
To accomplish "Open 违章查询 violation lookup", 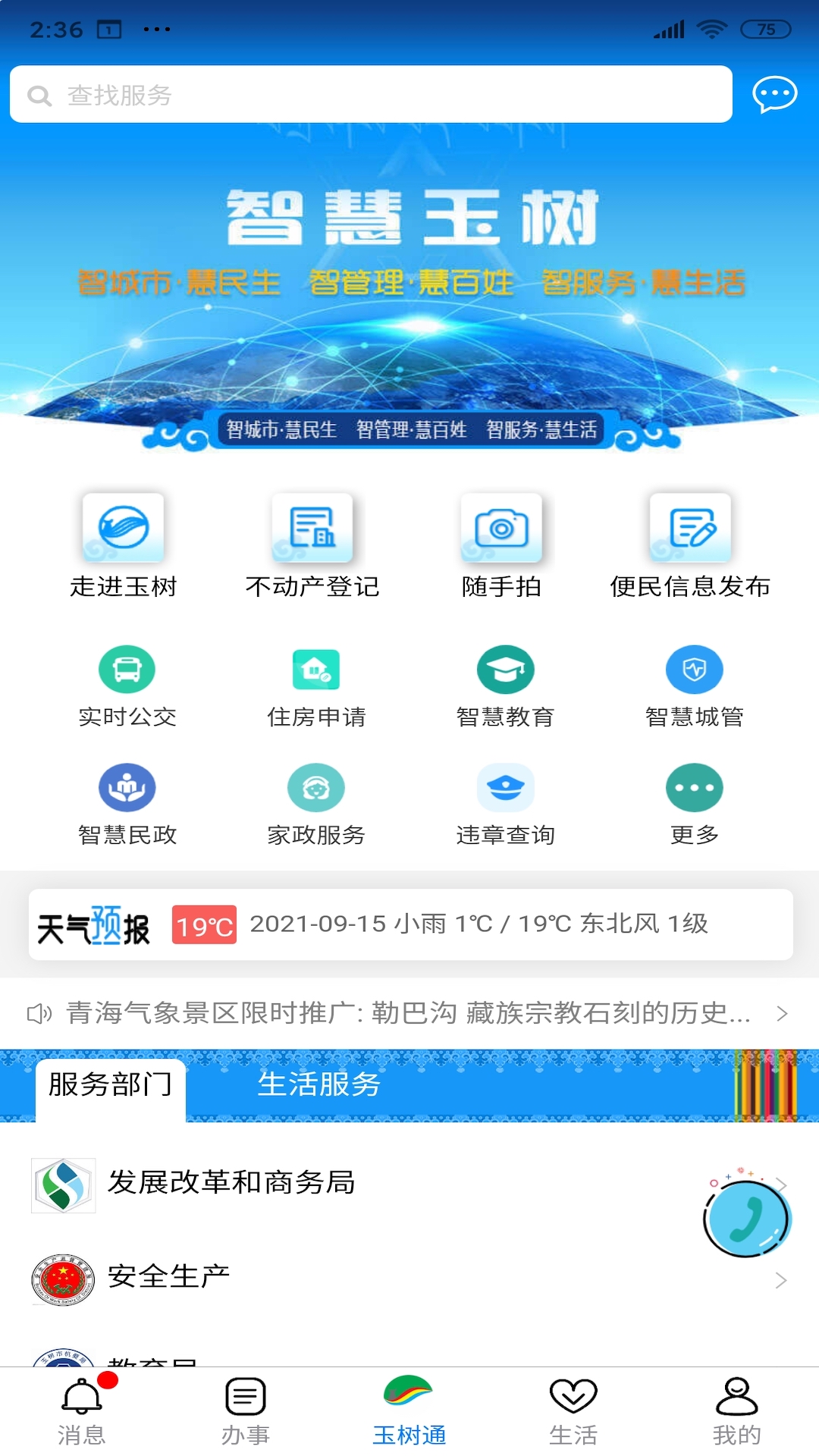I will point(505,805).
